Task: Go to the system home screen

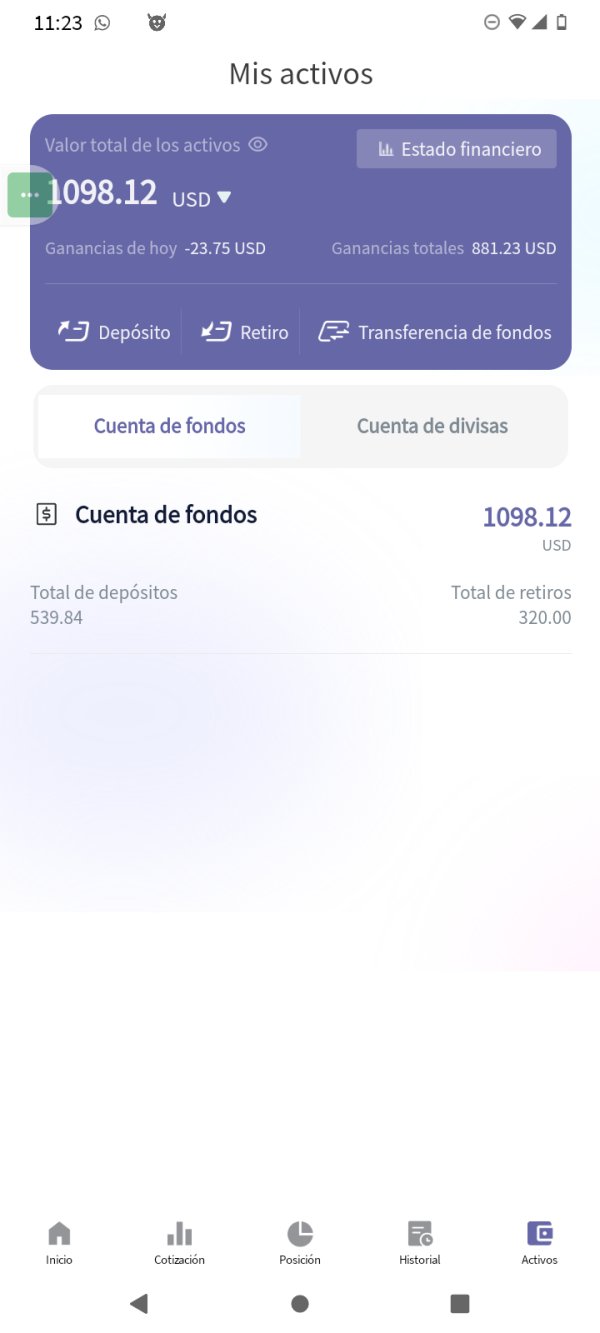Action: [300, 1303]
